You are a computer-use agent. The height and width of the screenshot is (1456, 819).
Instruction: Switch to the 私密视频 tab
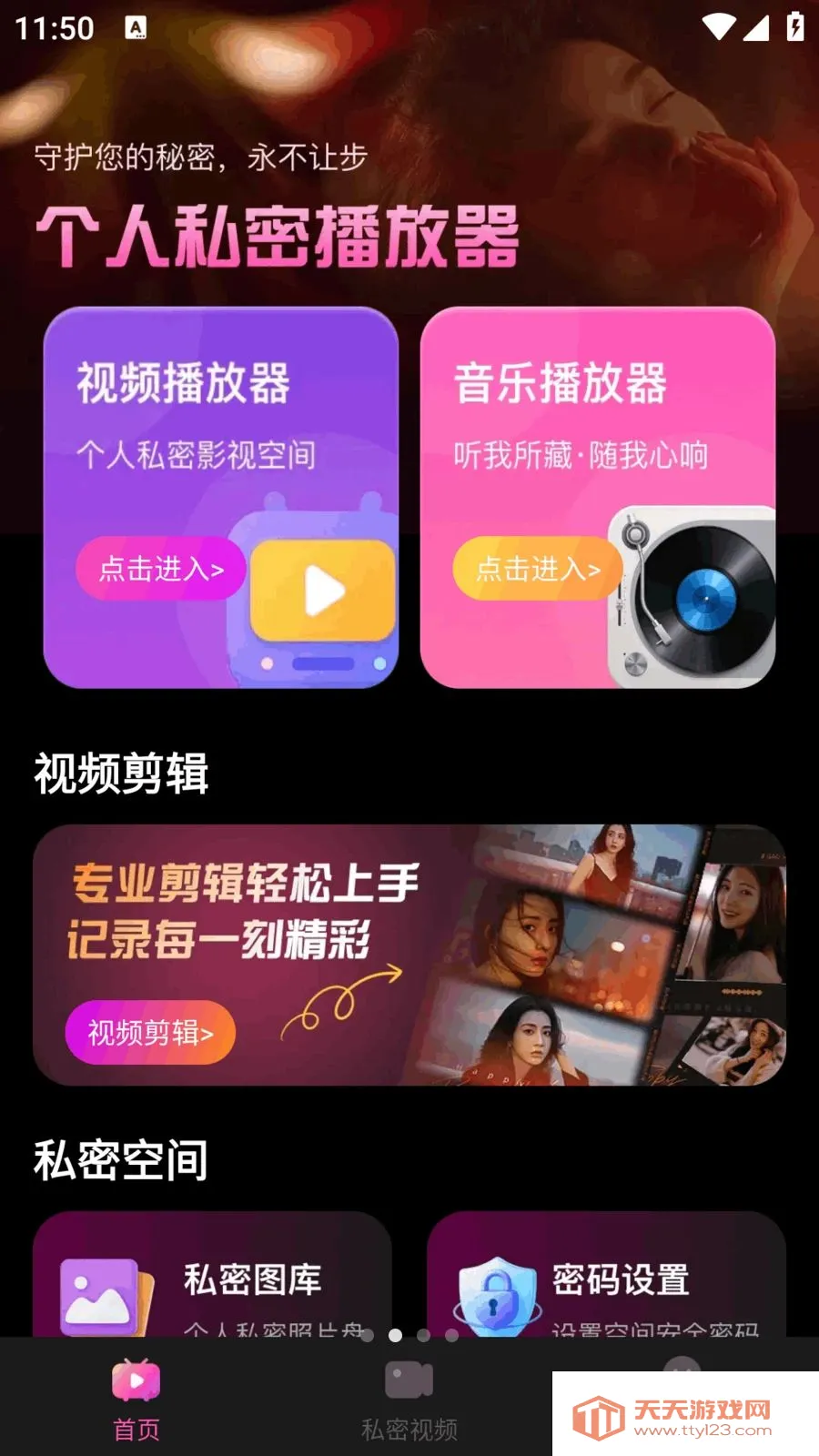pos(409,1401)
